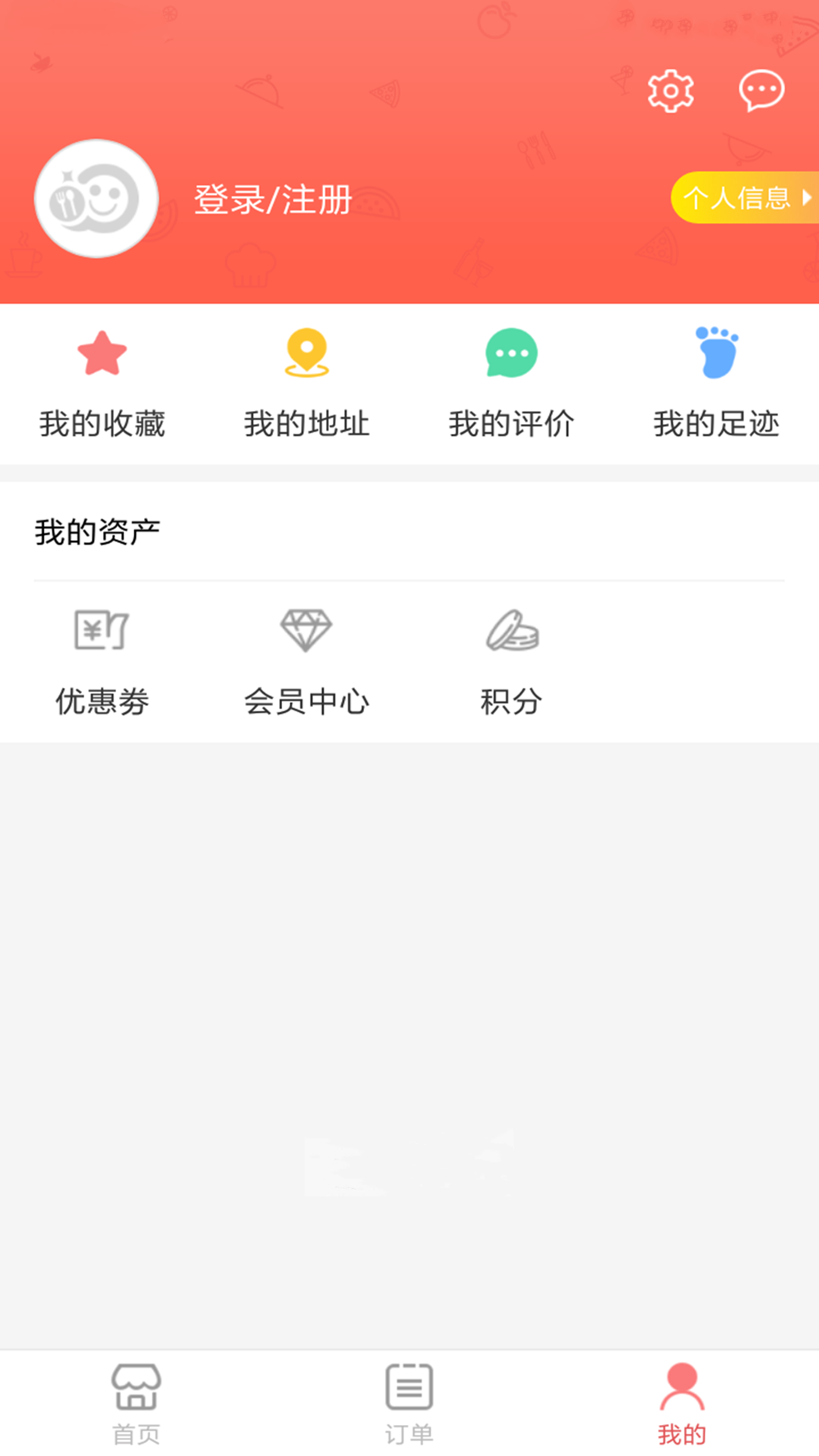The width and height of the screenshot is (819, 1456).
Task: Expand 个人信息 via its arrow chevron
Action: click(x=806, y=199)
